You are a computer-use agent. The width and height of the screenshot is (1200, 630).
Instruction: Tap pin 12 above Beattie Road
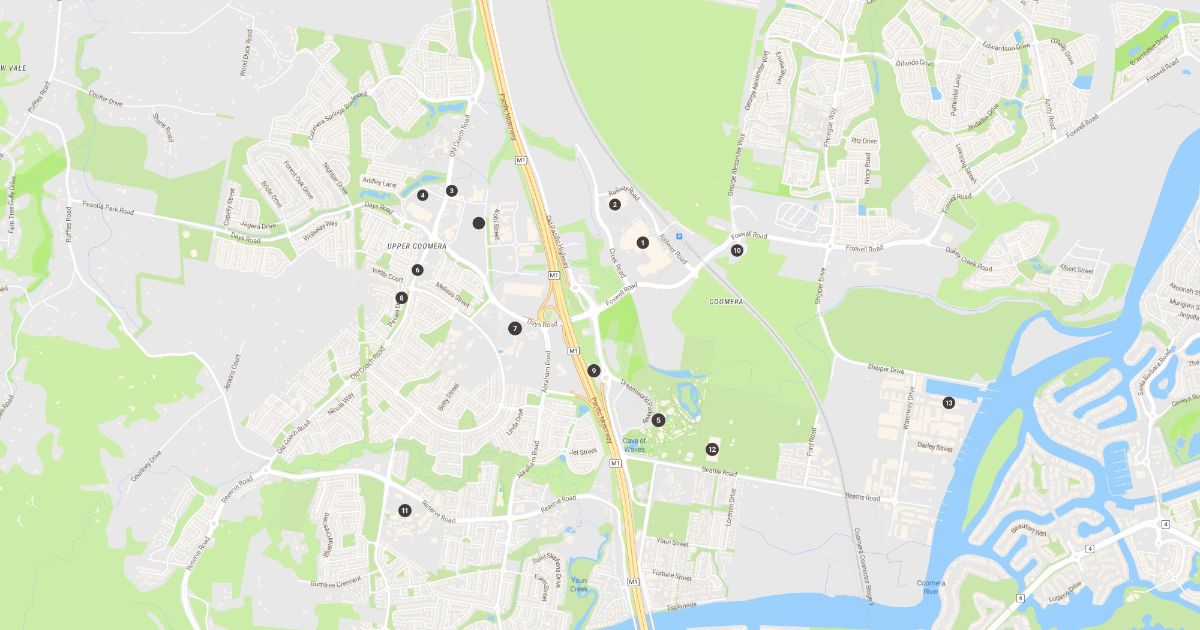coord(712,449)
